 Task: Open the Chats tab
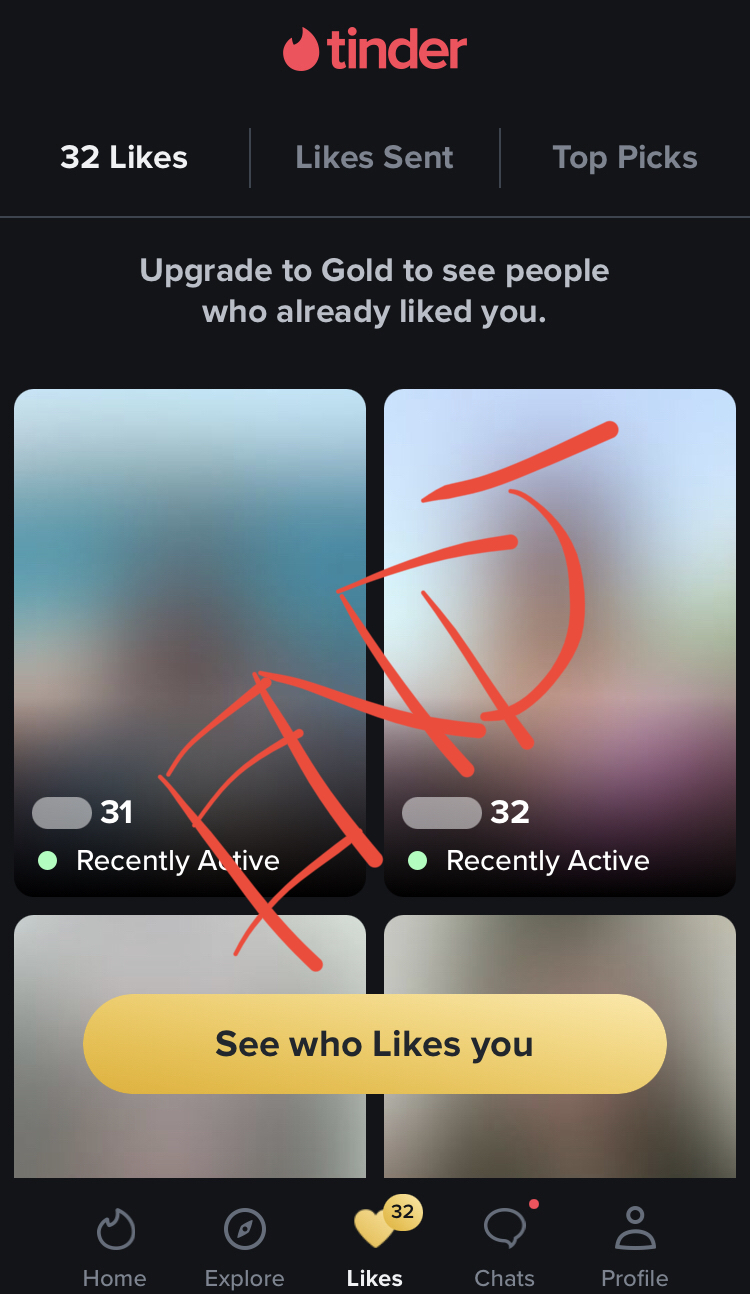click(x=504, y=1245)
